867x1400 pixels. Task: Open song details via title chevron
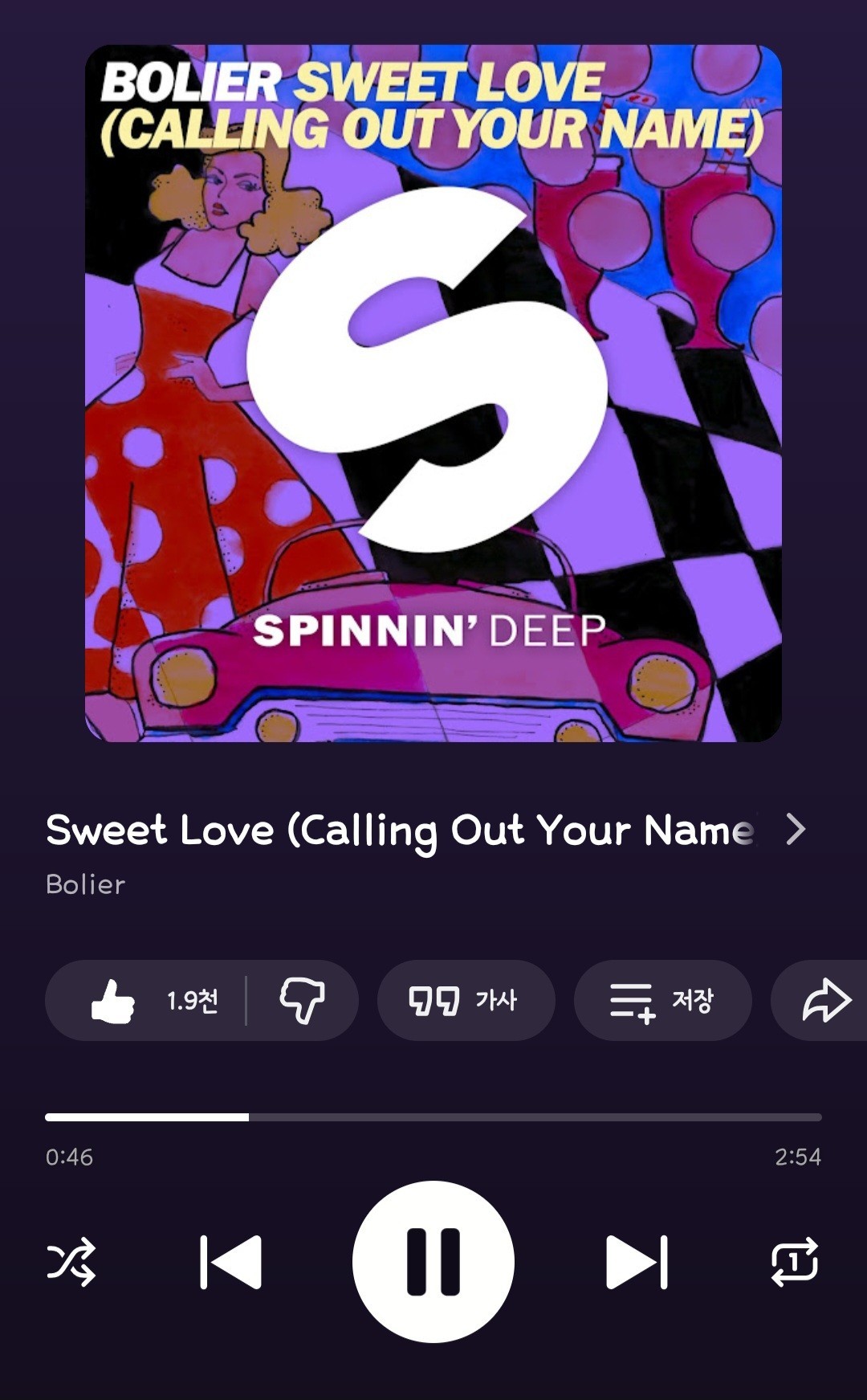[795, 830]
